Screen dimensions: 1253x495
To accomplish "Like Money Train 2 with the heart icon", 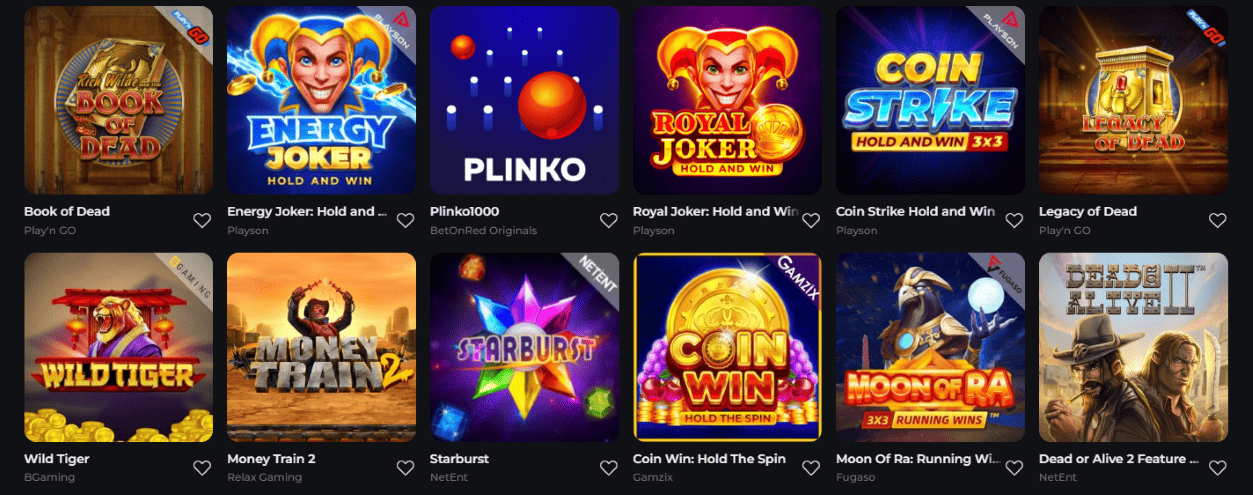I will [x=405, y=467].
